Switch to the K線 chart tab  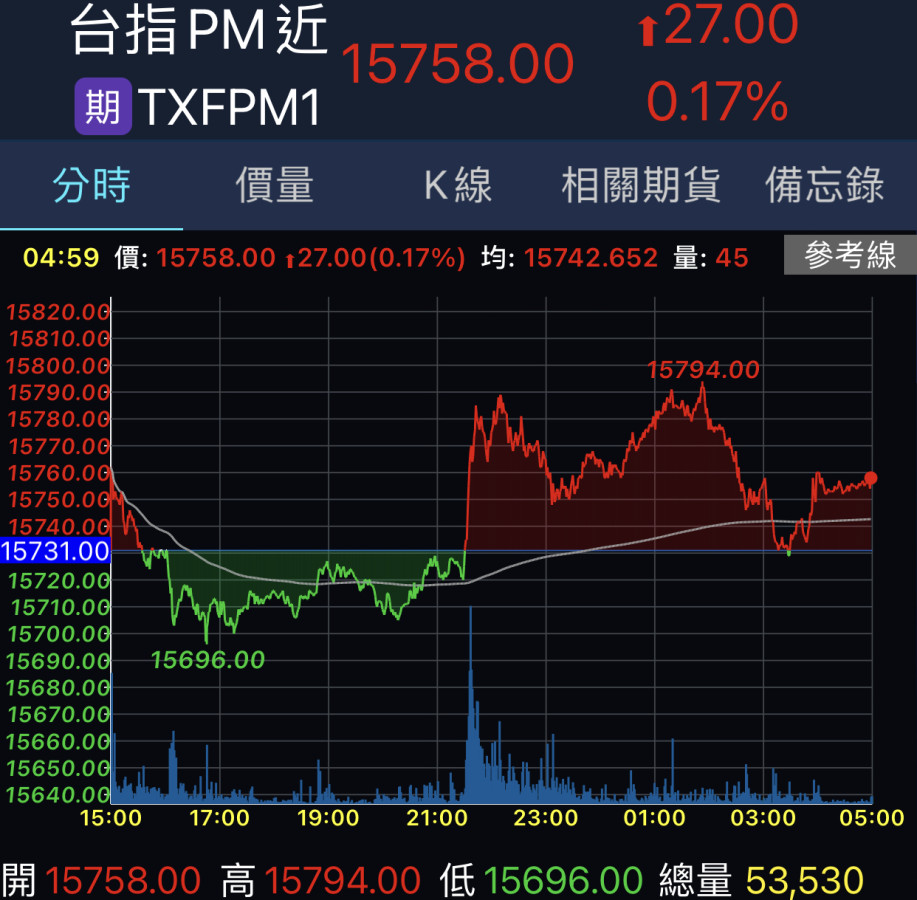458,186
